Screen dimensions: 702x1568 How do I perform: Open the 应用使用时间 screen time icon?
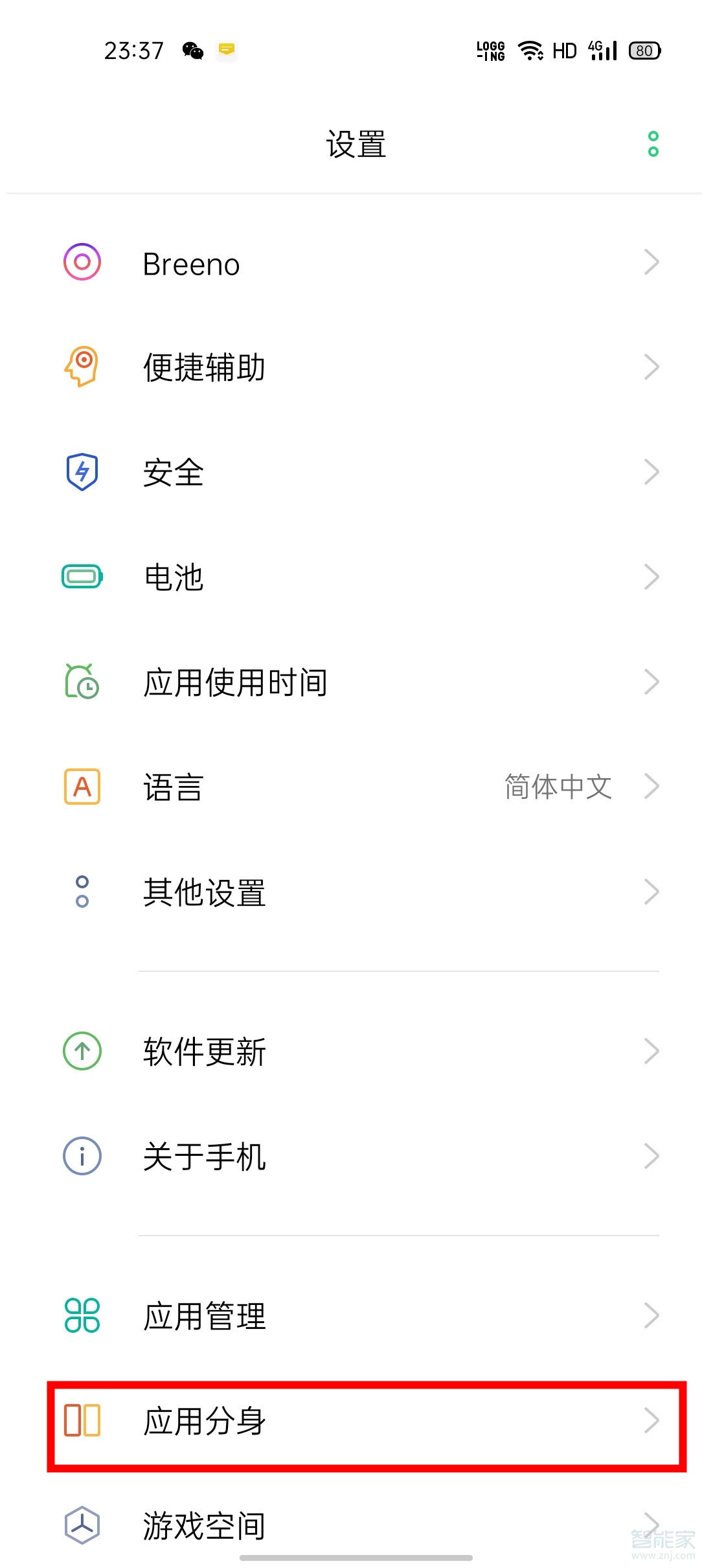[x=82, y=680]
